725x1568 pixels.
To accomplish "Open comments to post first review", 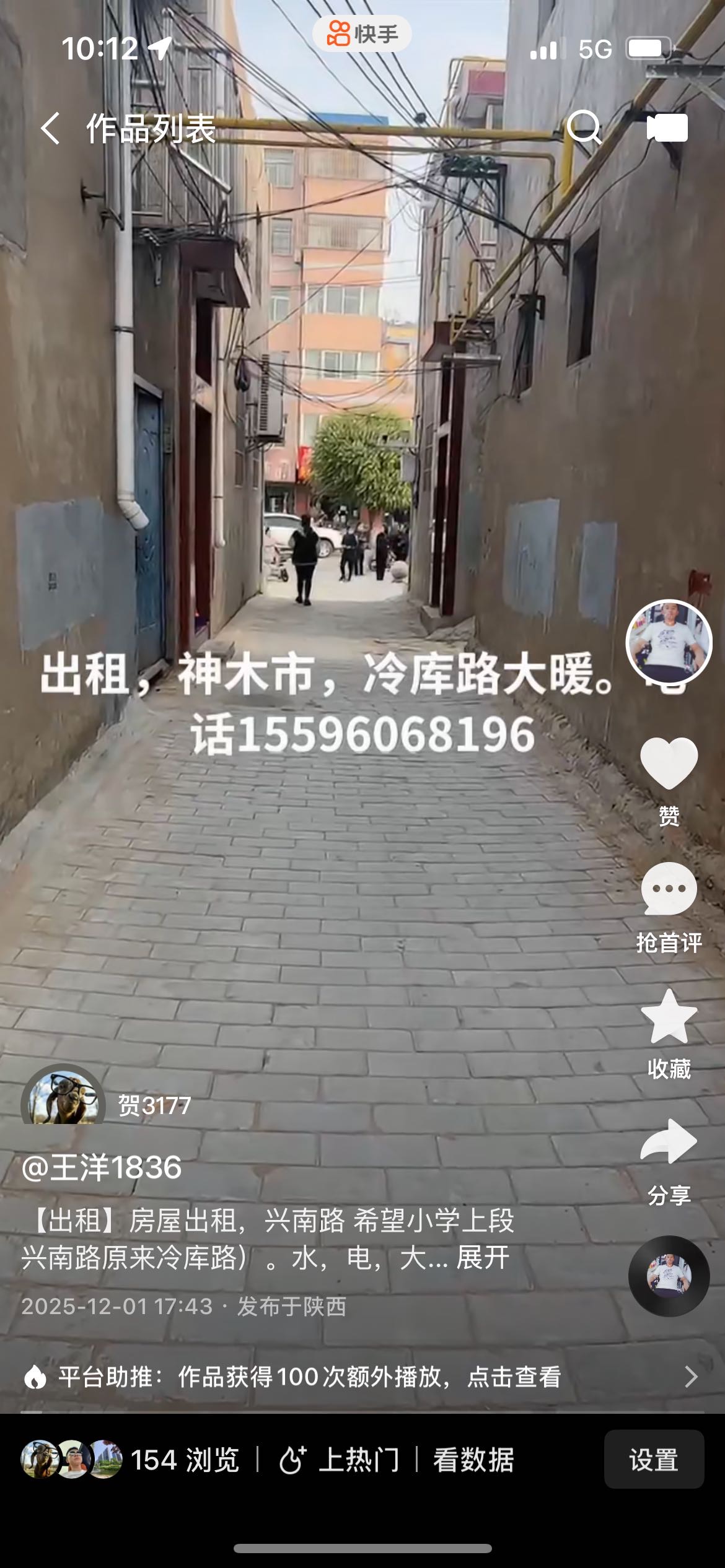I will click(x=669, y=890).
